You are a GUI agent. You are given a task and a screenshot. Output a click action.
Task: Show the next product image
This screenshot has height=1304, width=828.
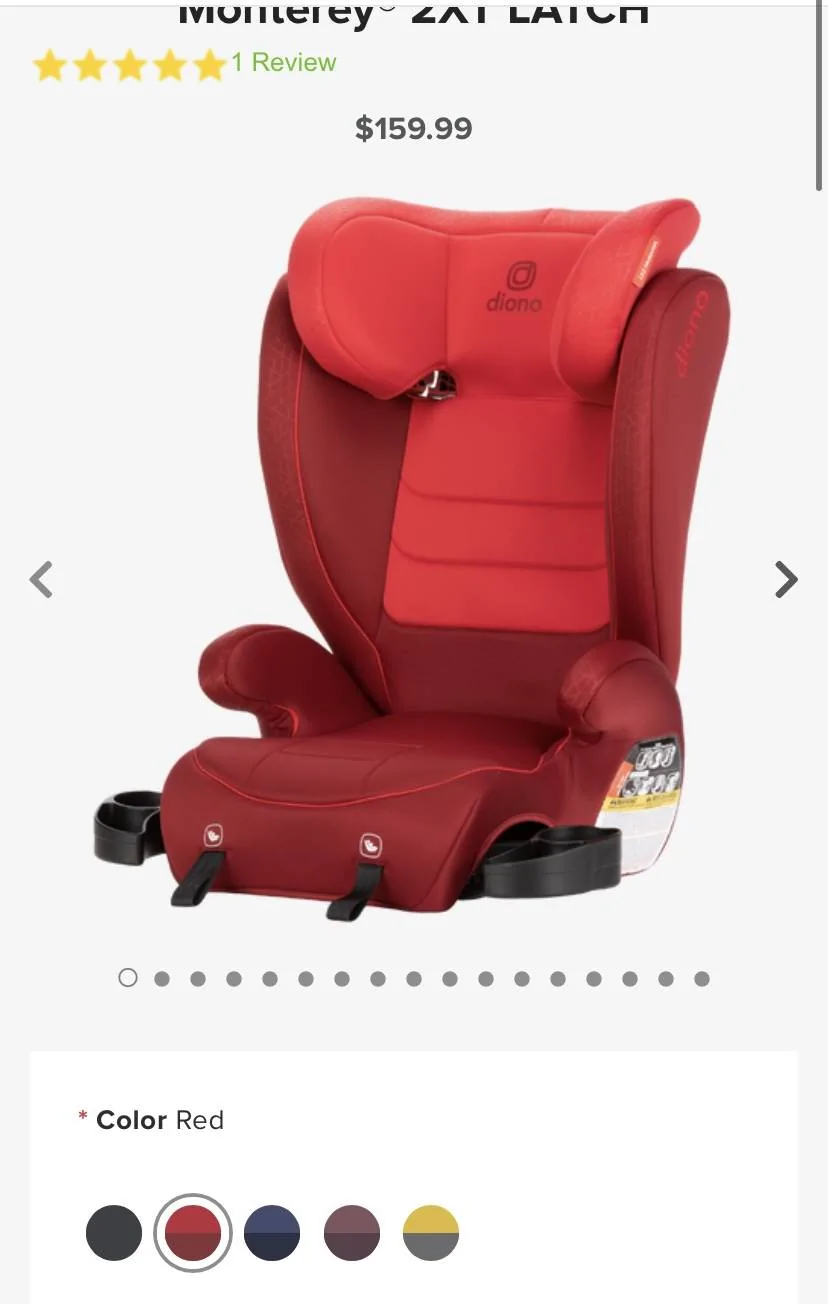[786, 579]
